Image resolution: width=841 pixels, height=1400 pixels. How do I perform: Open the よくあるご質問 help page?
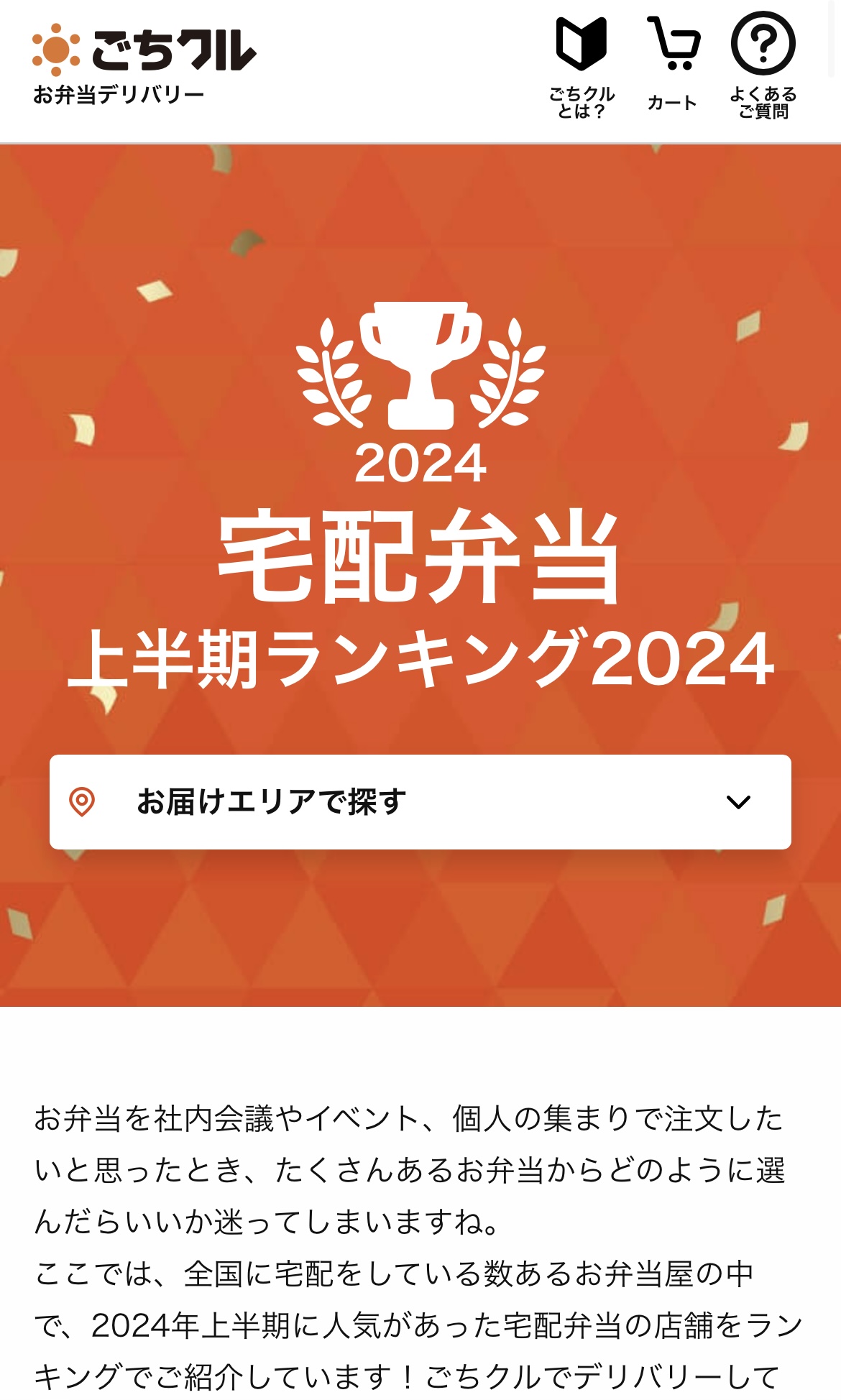[763, 65]
